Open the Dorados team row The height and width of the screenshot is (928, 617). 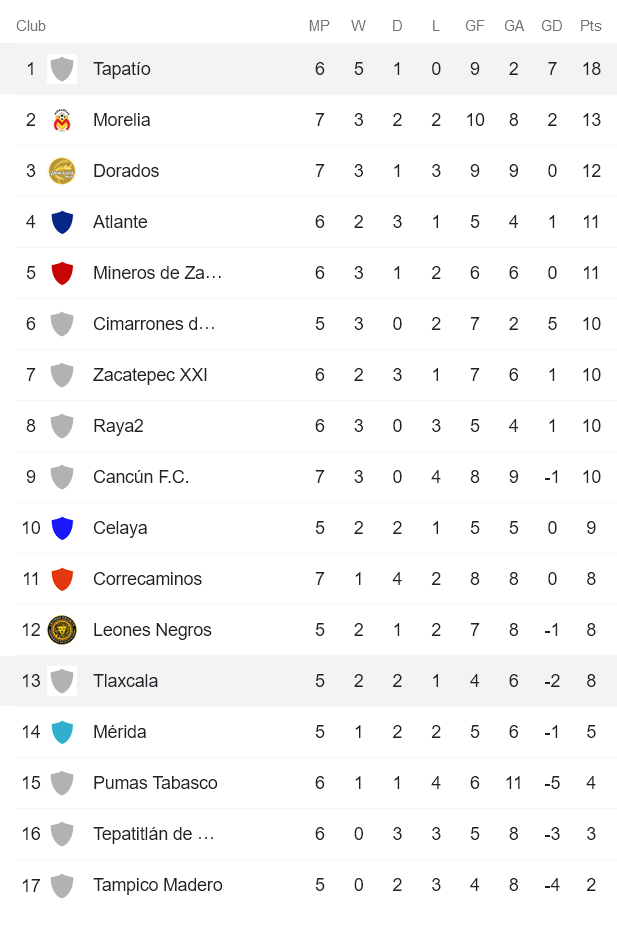[126, 171]
